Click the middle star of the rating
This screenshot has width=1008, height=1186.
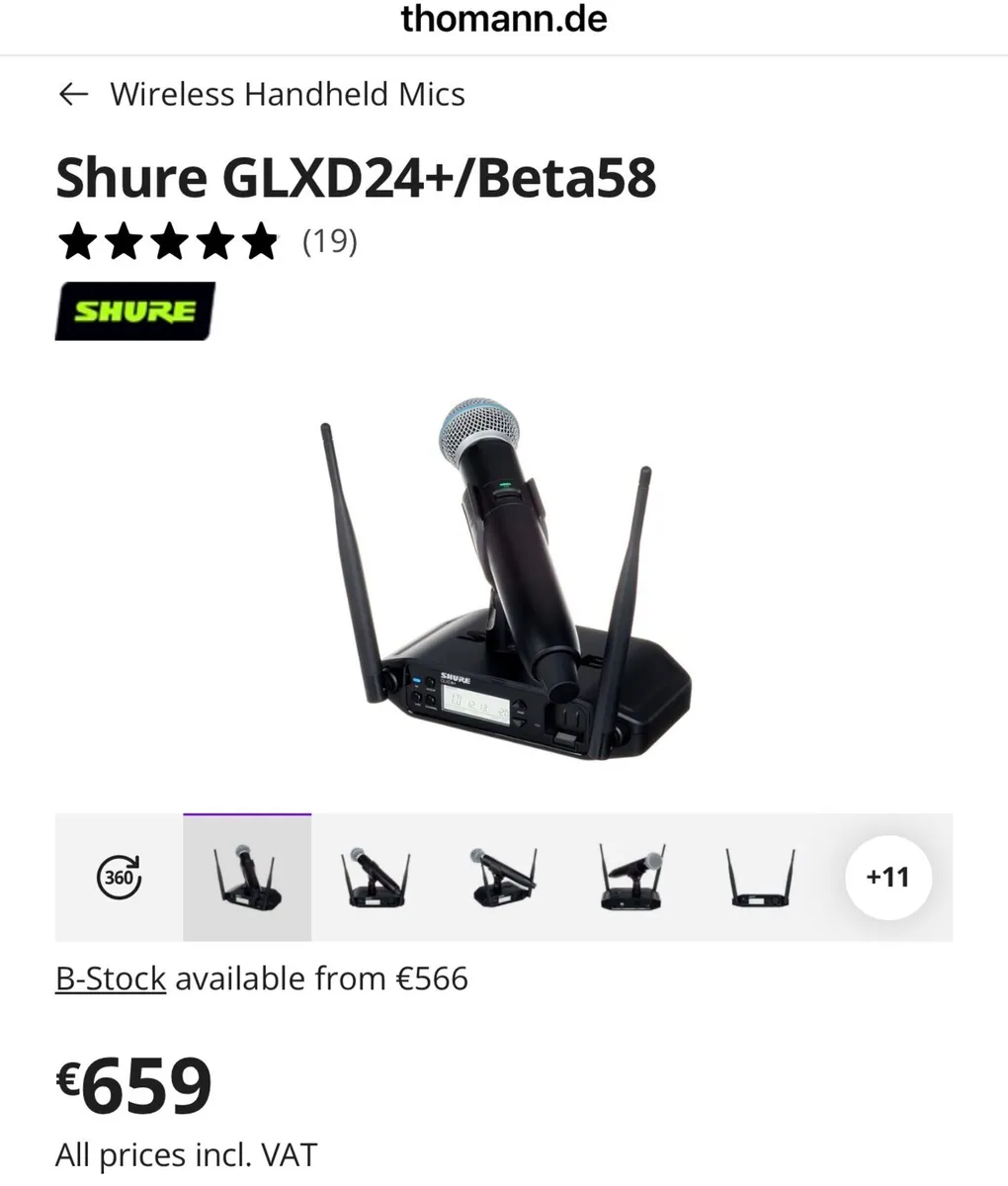point(169,240)
